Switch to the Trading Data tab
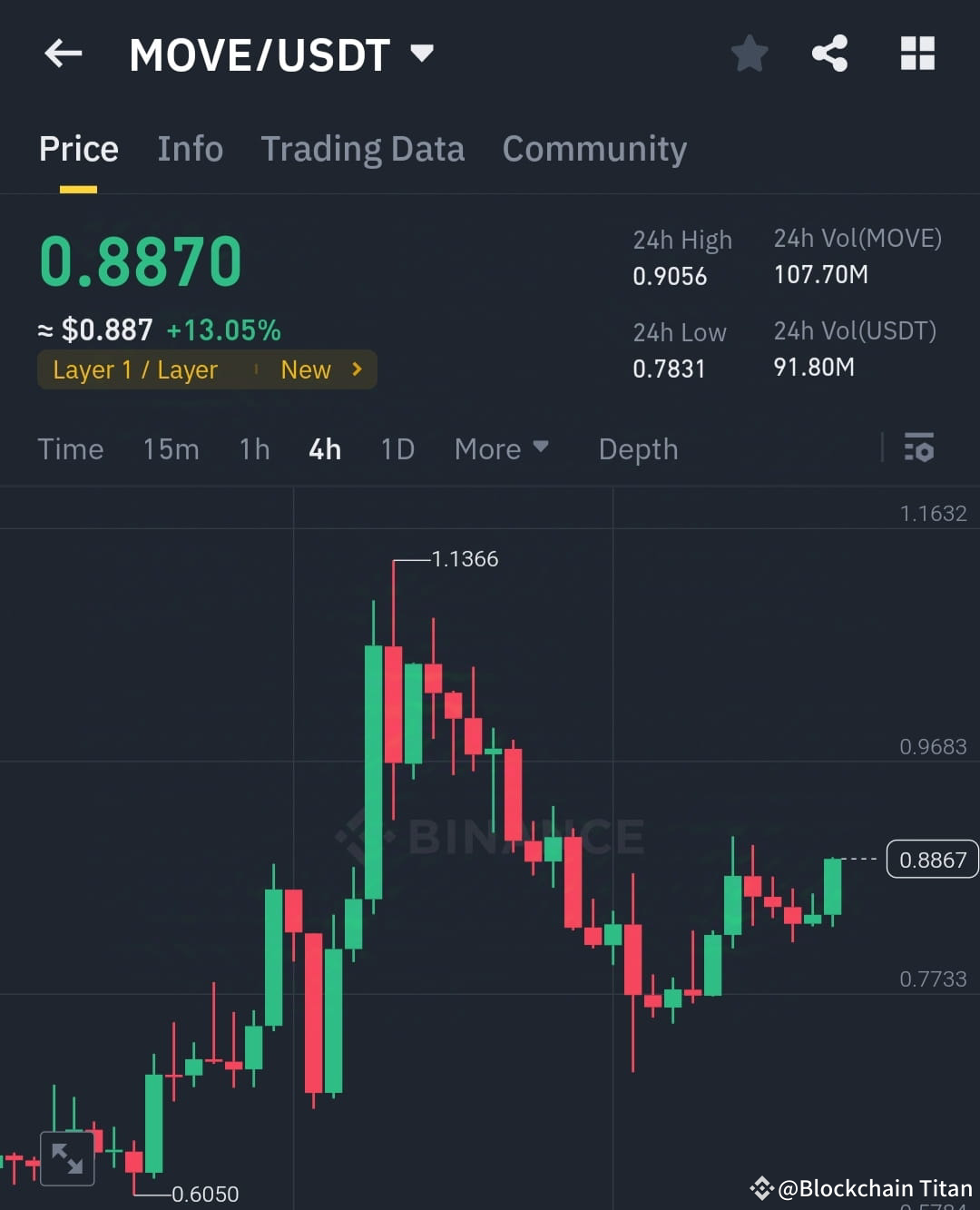This screenshot has height=1210, width=980. [x=363, y=148]
